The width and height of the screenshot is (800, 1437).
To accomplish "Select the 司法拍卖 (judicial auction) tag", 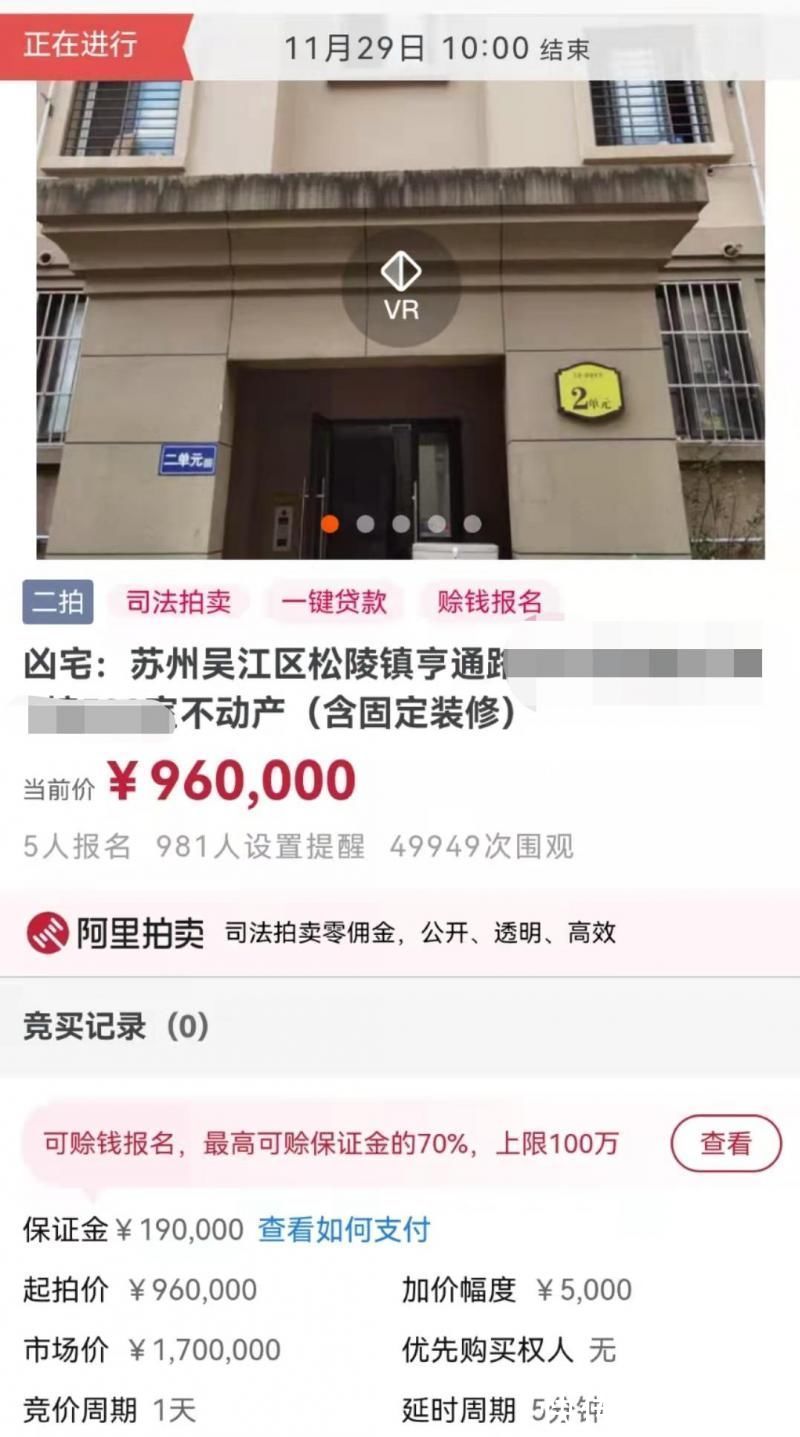I will (180, 602).
